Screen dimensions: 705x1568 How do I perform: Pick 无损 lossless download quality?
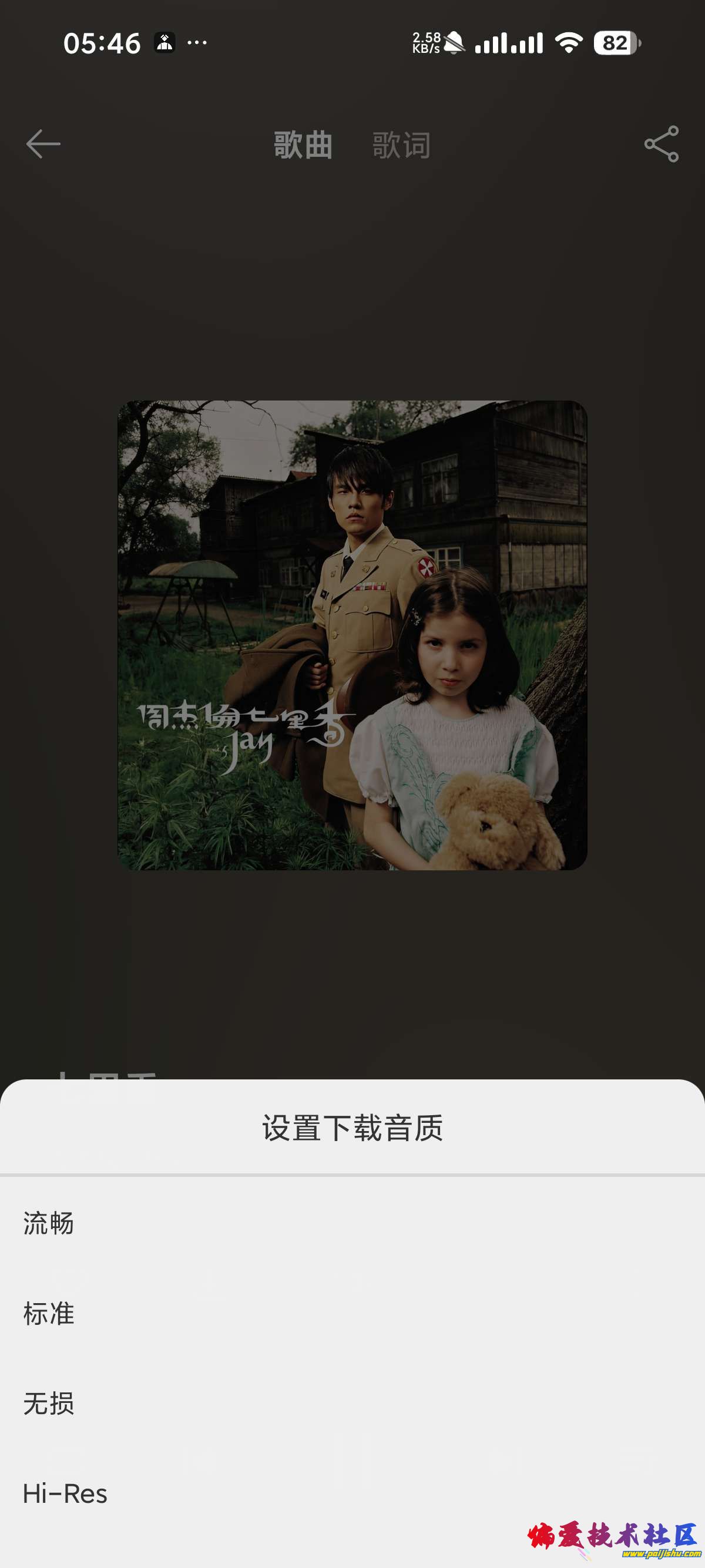[x=49, y=1404]
